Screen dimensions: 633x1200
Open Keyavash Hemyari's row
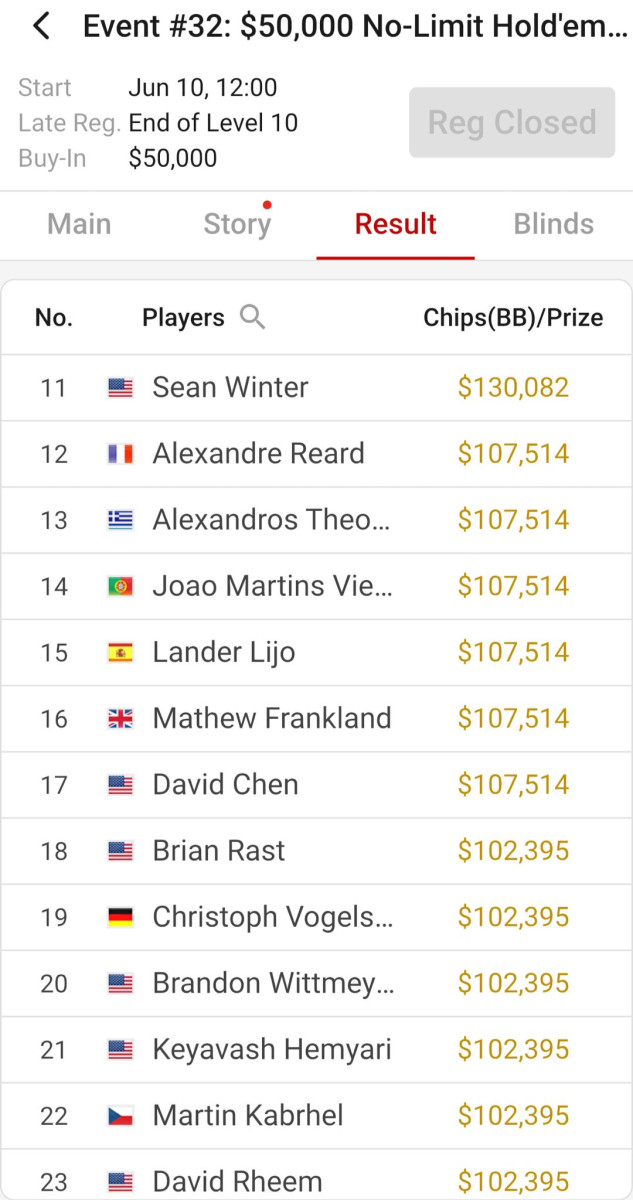tap(317, 1049)
